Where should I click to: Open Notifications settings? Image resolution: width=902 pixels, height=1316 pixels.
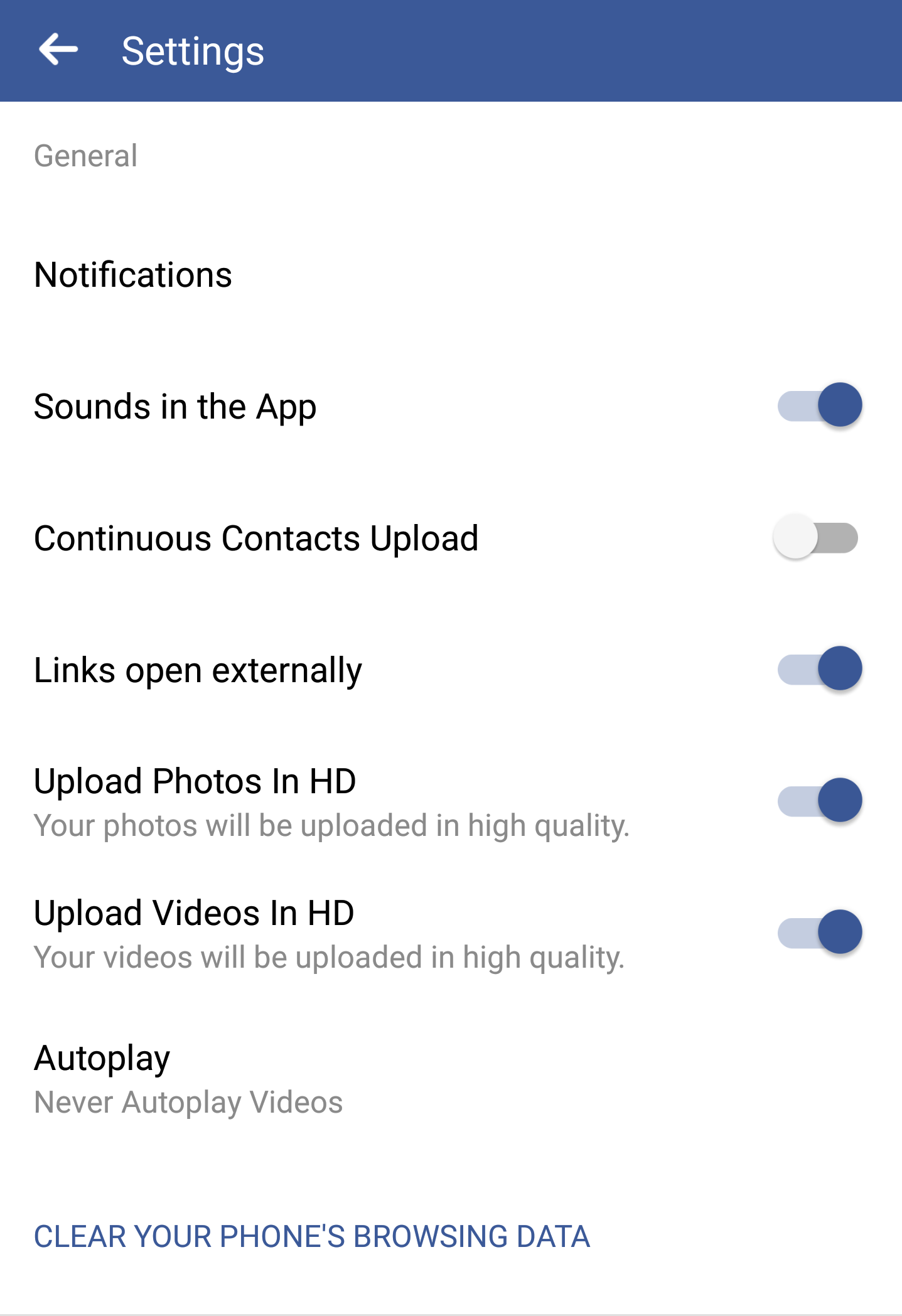click(x=133, y=275)
